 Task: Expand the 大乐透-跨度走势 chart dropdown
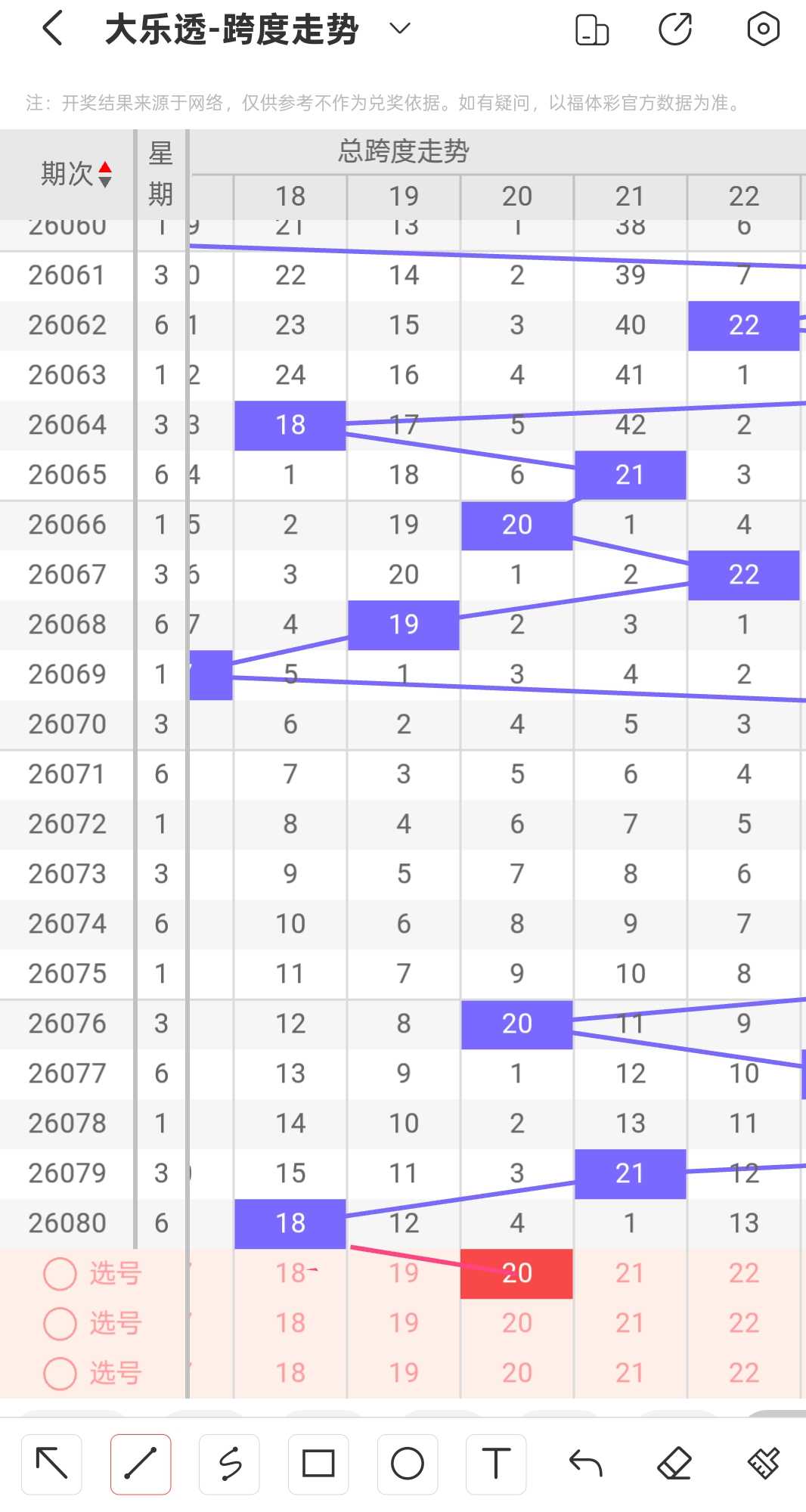pyautogui.click(x=399, y=29)
